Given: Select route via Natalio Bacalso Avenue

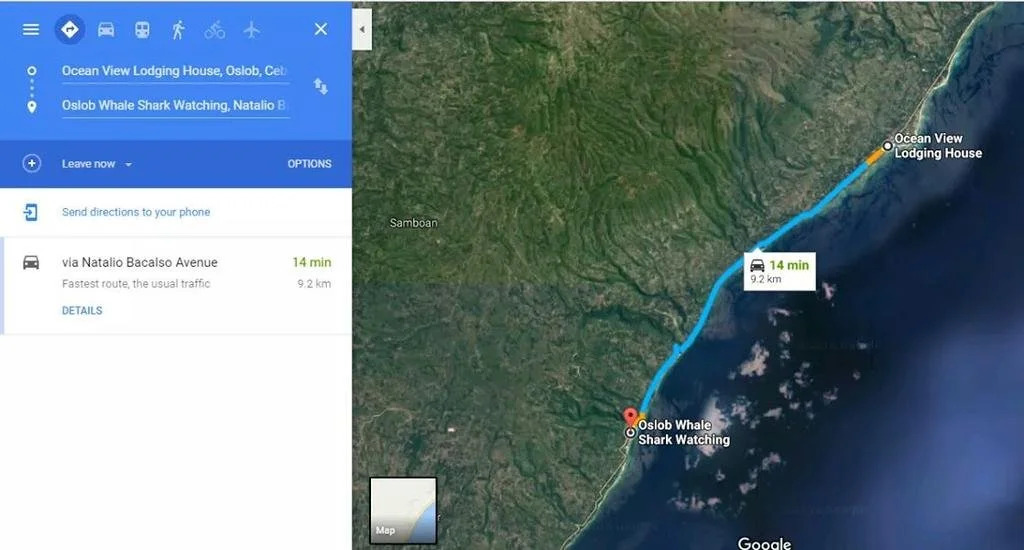Looking at the screenshot, I should [x=140, y=263].
